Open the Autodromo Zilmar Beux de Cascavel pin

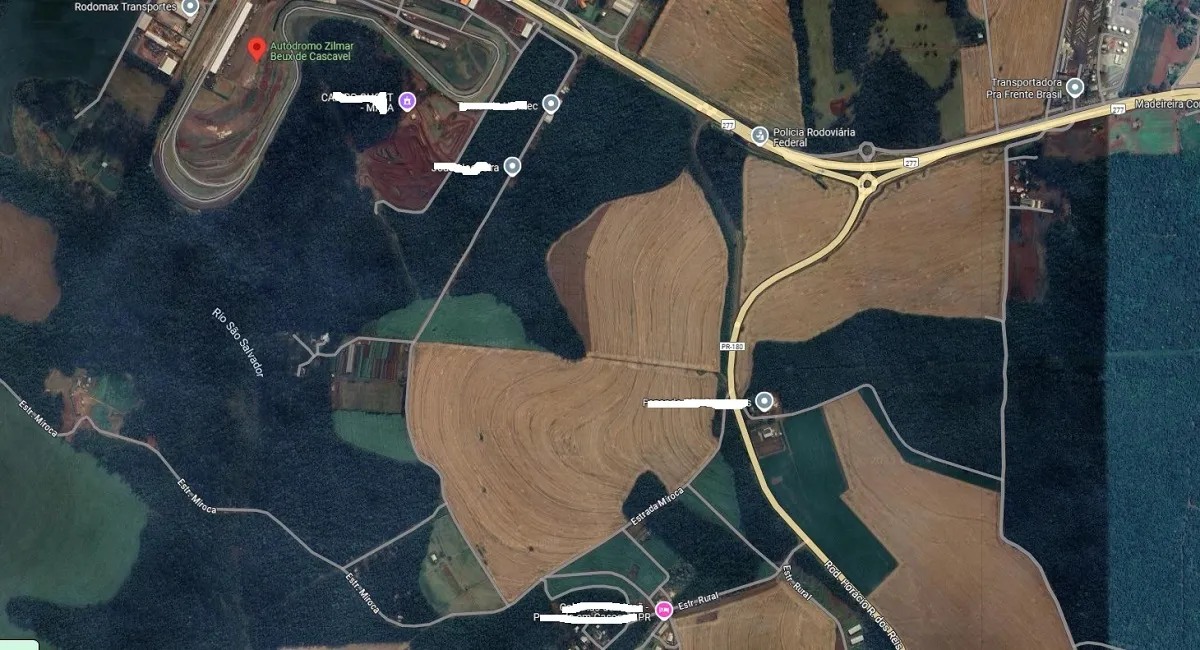[x=257, y=48]
